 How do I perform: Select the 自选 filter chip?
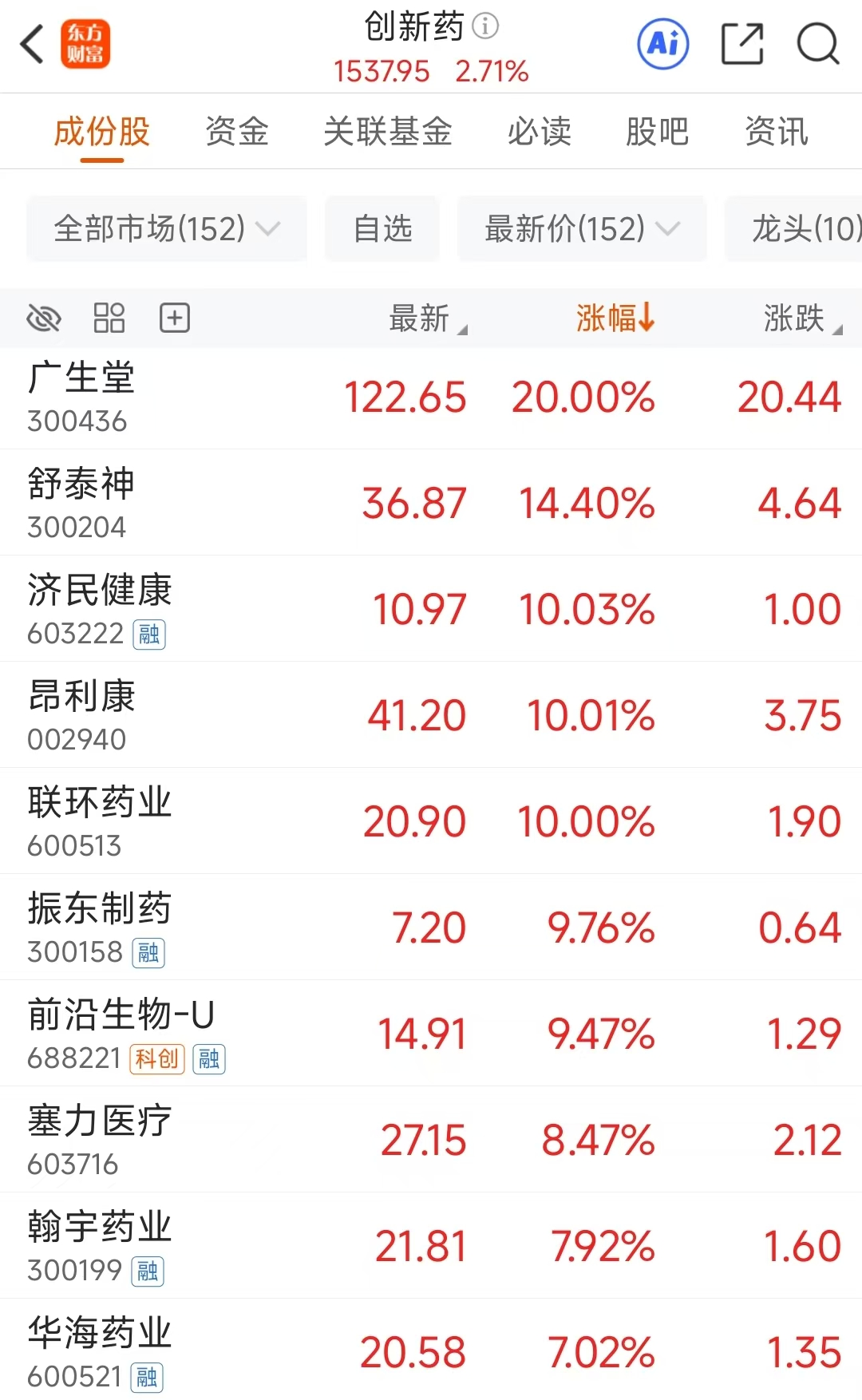pos(382,229)
